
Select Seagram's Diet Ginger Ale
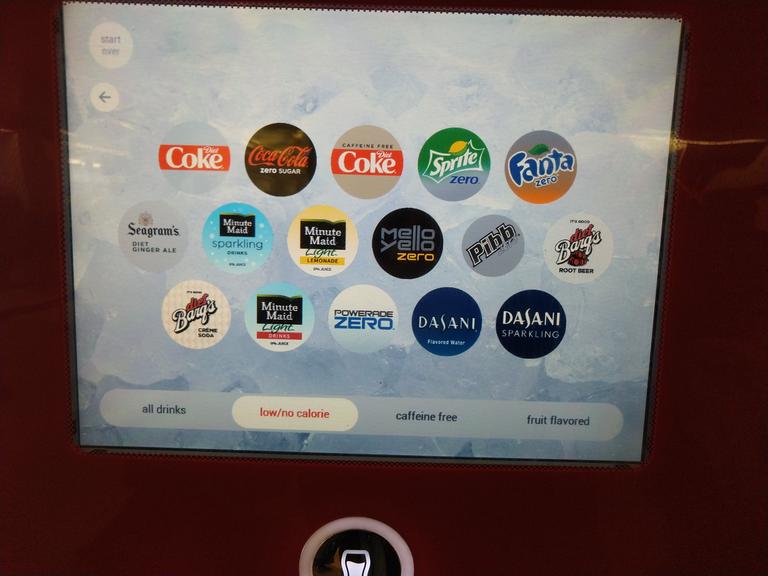tap(153, 236)
